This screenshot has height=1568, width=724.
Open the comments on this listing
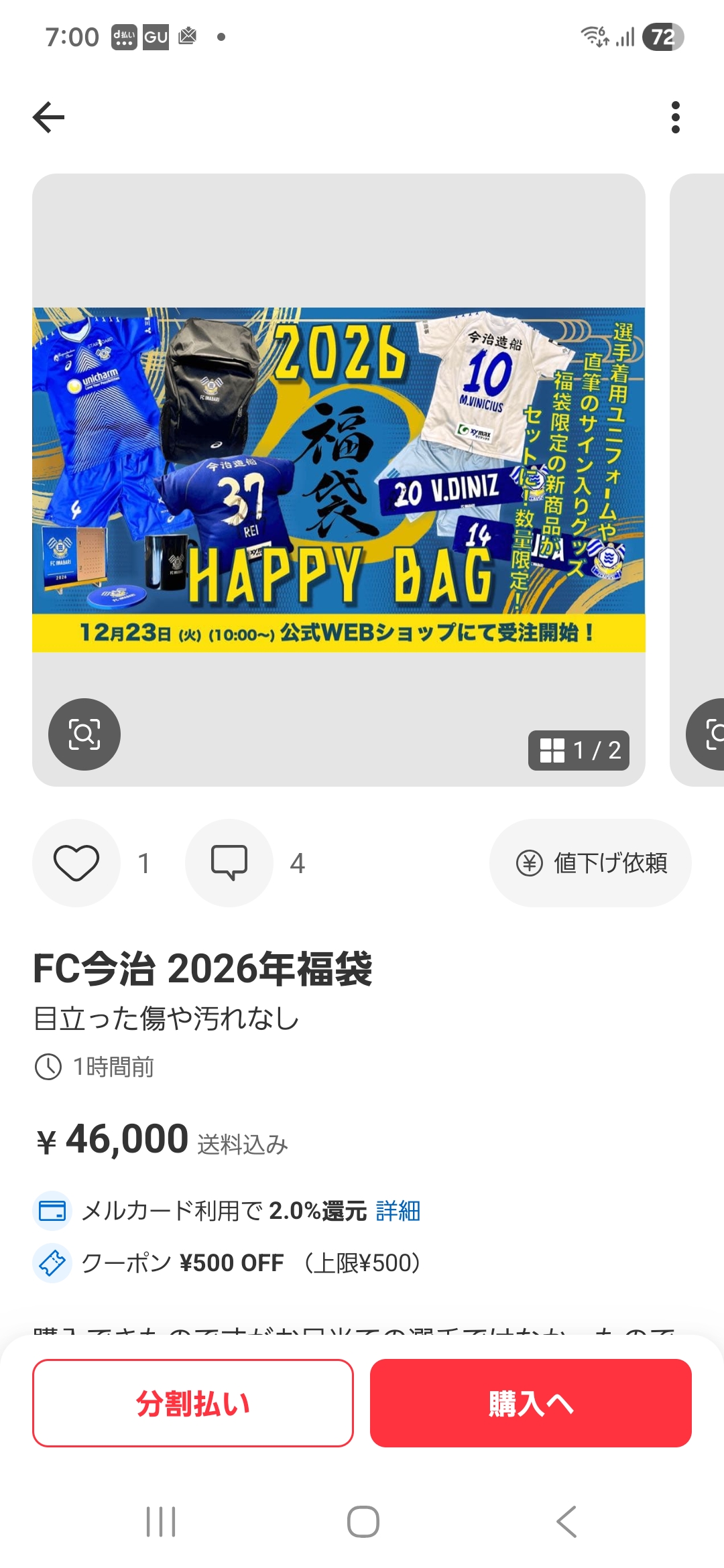click(x=229, y=863)
